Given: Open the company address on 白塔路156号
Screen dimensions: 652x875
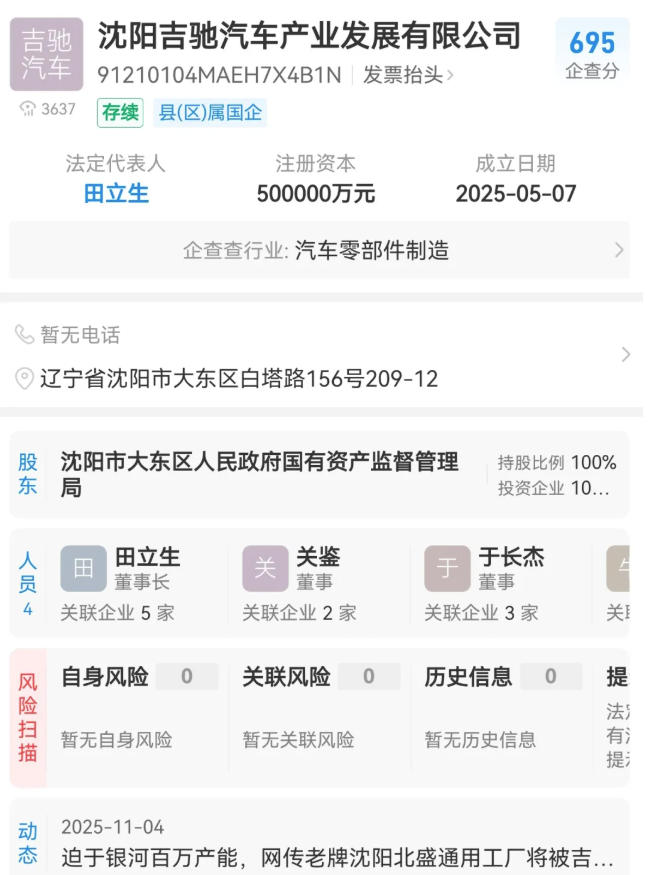Looking at the screenshot, I should click(x=239, y=379).
